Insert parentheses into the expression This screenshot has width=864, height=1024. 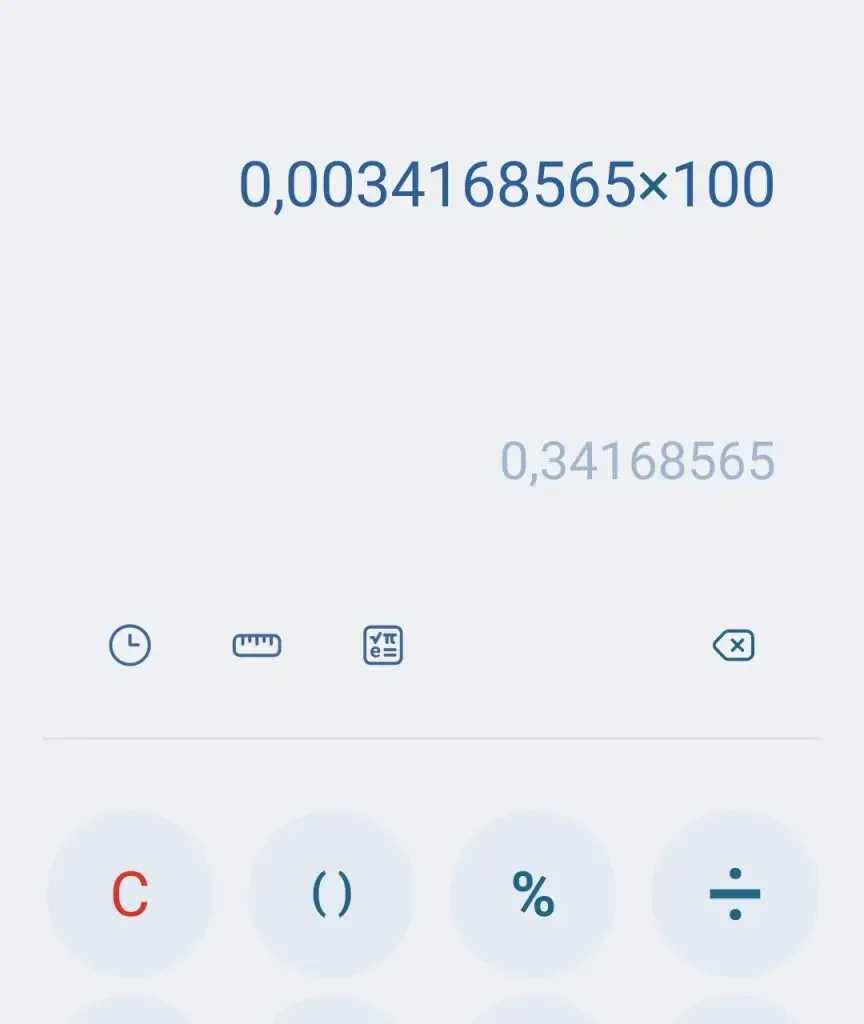coord(331,893)
